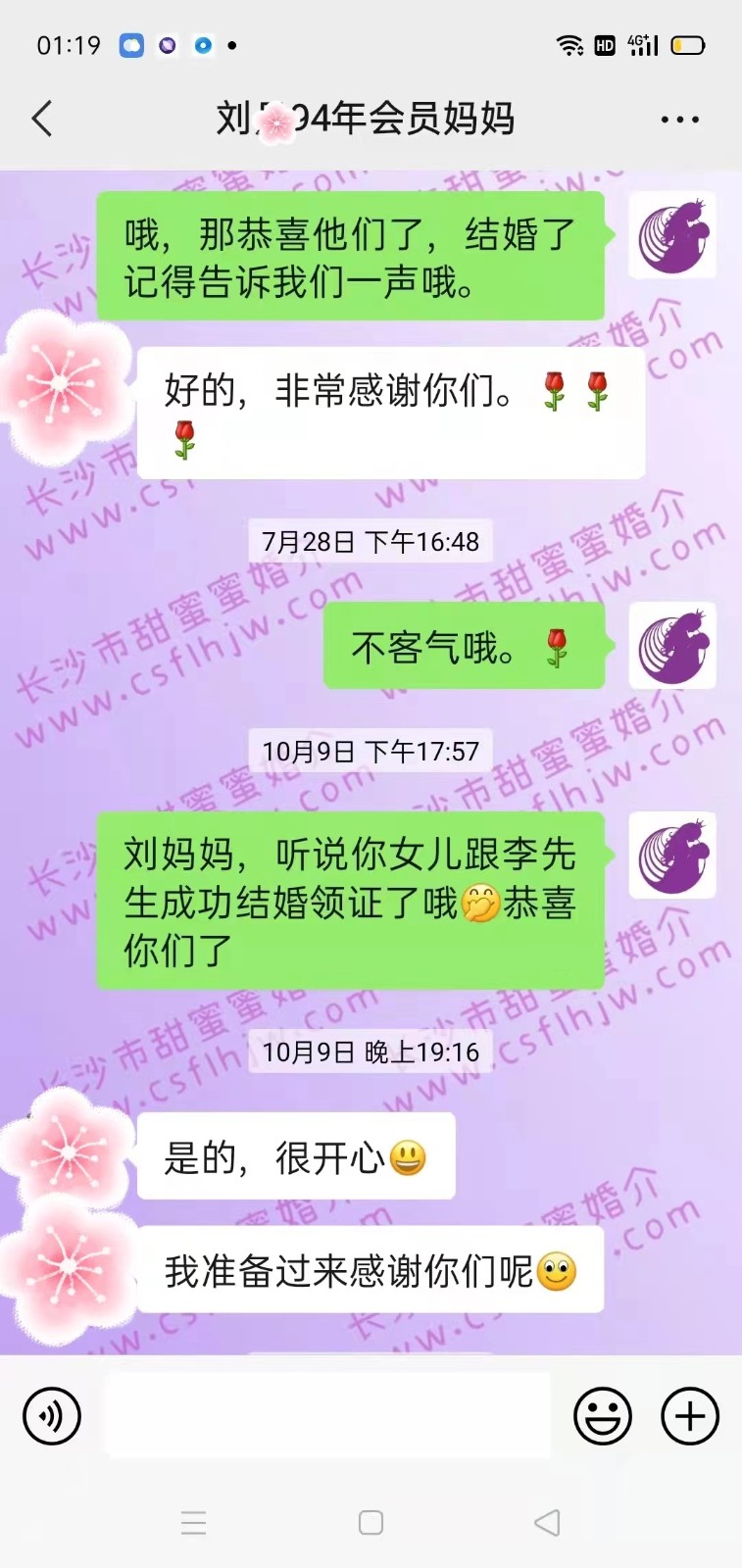This screenshot has height=1568, width=742.
Task: Focus the message text field
Action: pos(327,1416)
